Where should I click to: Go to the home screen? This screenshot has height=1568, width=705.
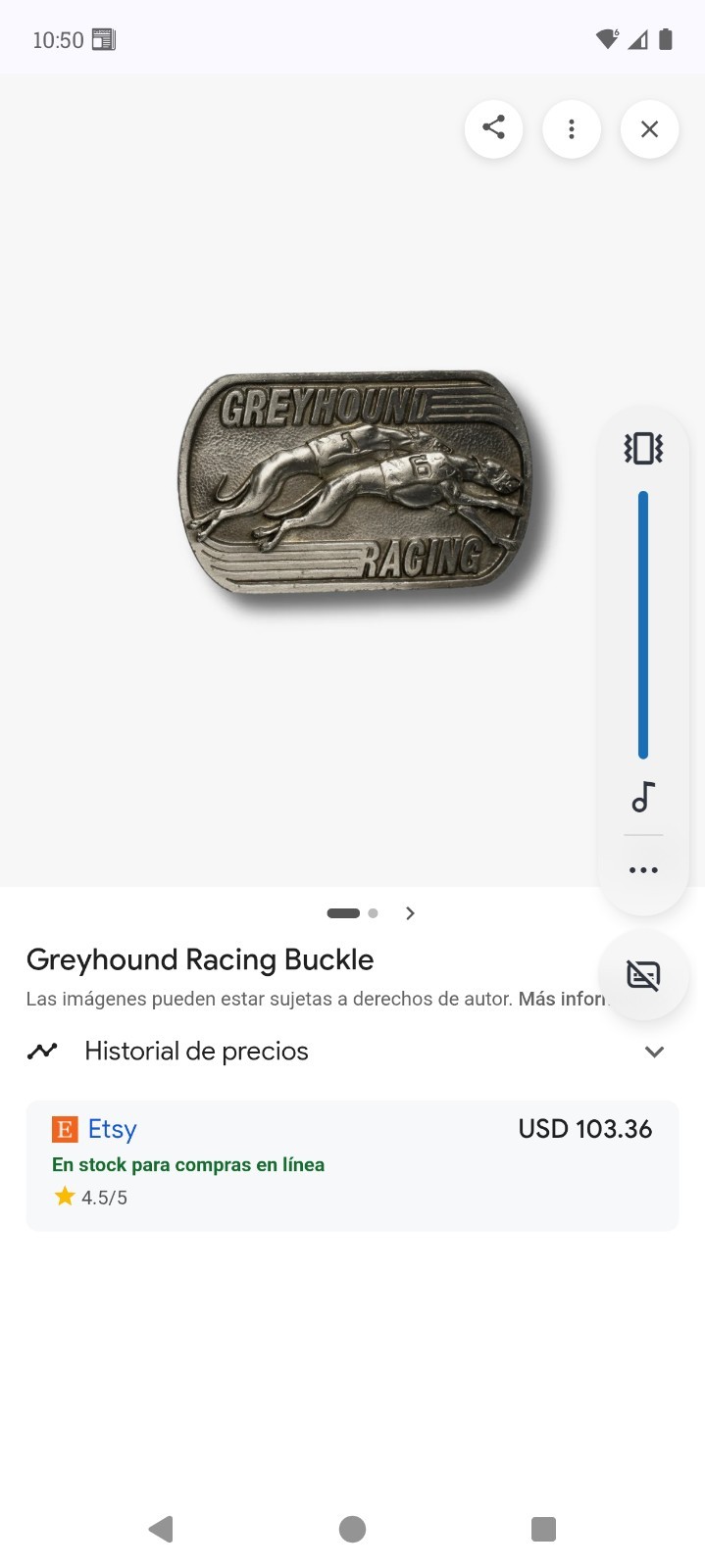click(x=352, y=1529)
